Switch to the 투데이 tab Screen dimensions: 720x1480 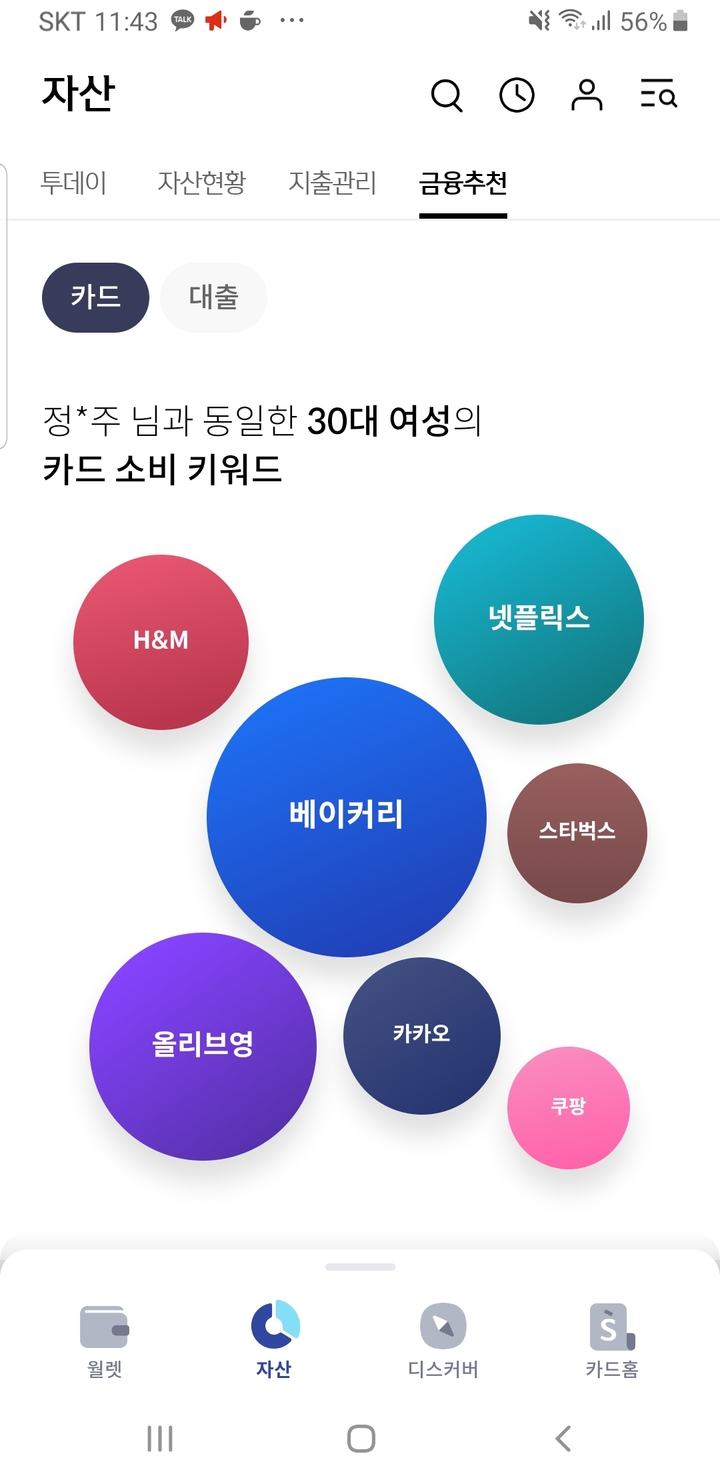click(x=74, y=184)
